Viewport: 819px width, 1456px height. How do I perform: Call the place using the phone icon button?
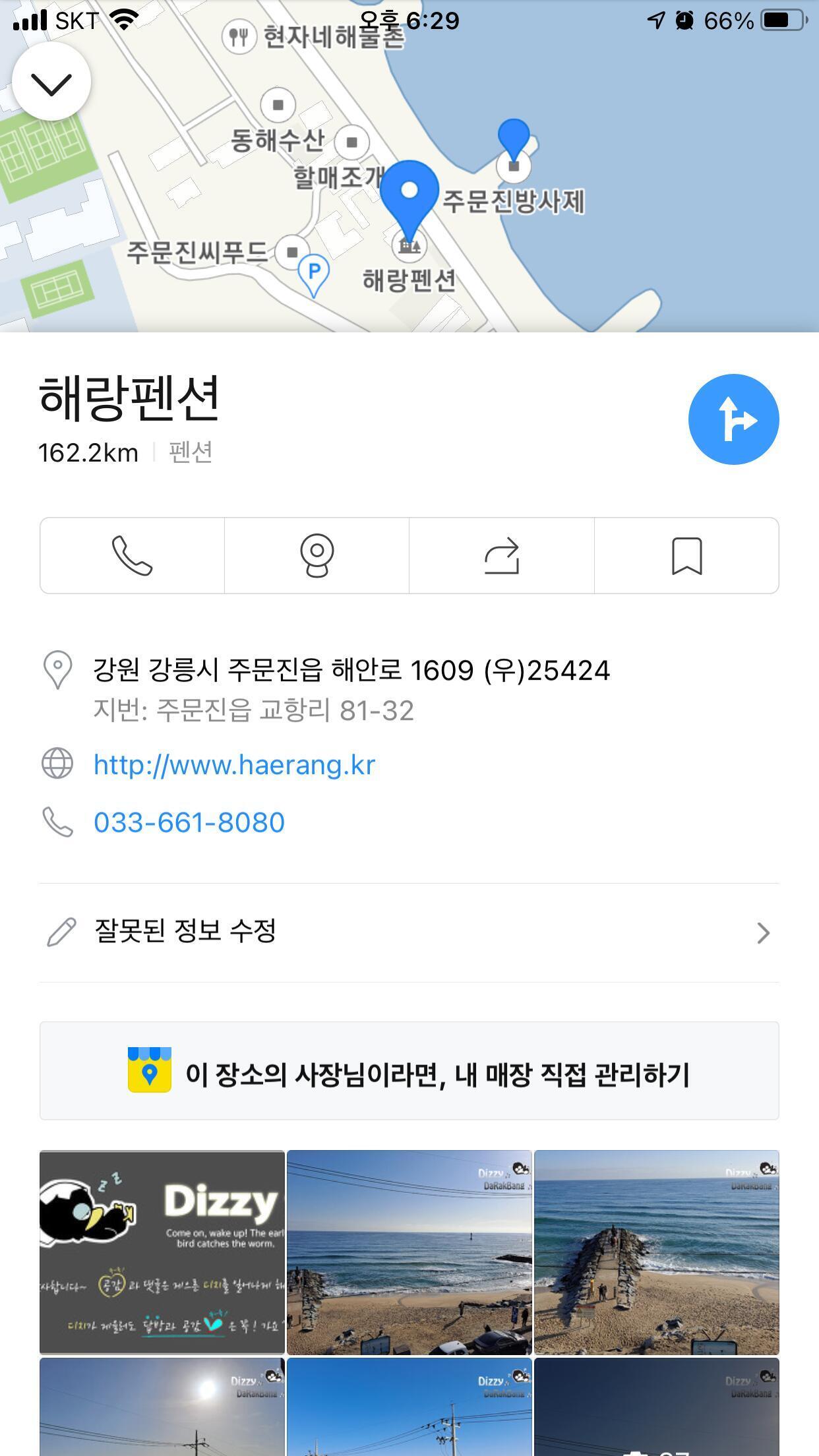(x=132, y=556)
